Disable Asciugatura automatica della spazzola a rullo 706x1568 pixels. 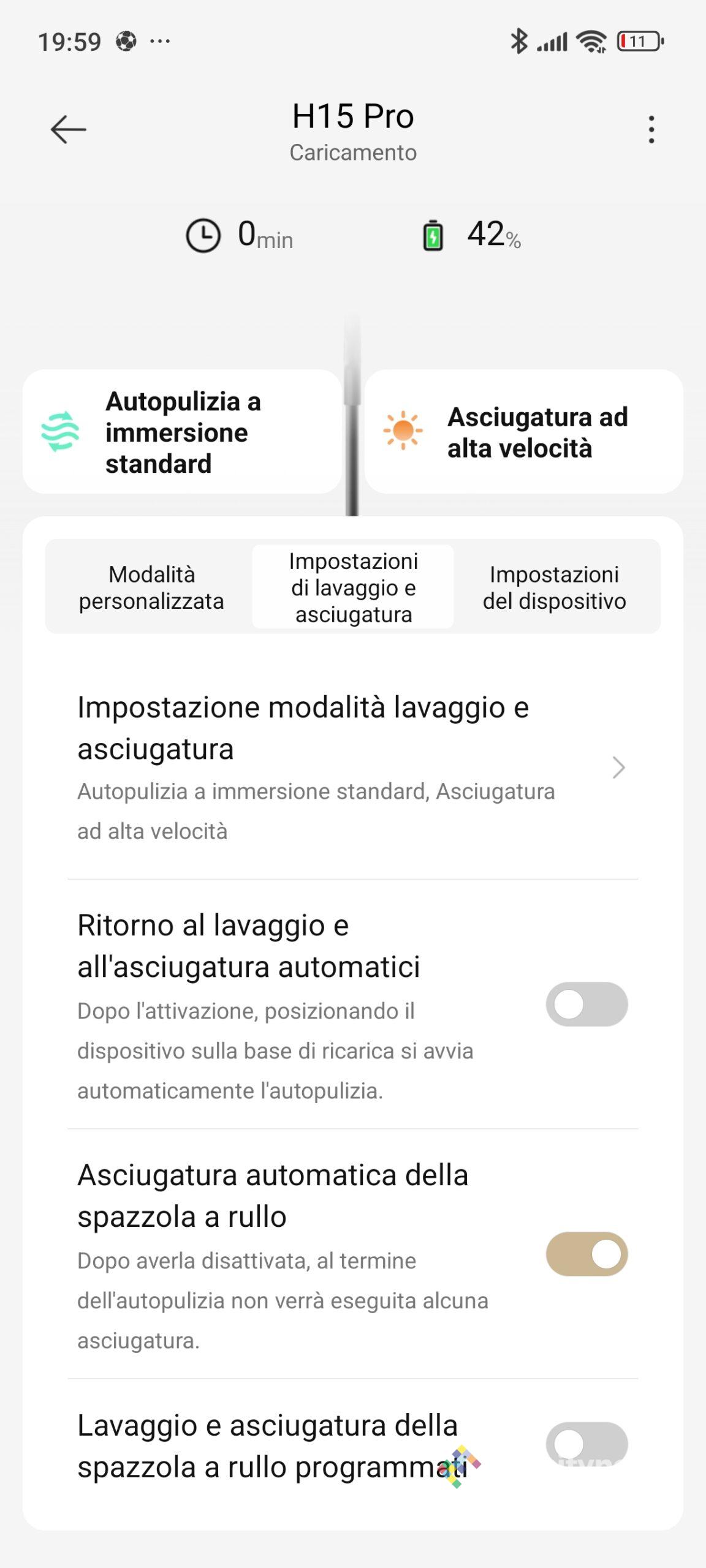click(586, 1254)
